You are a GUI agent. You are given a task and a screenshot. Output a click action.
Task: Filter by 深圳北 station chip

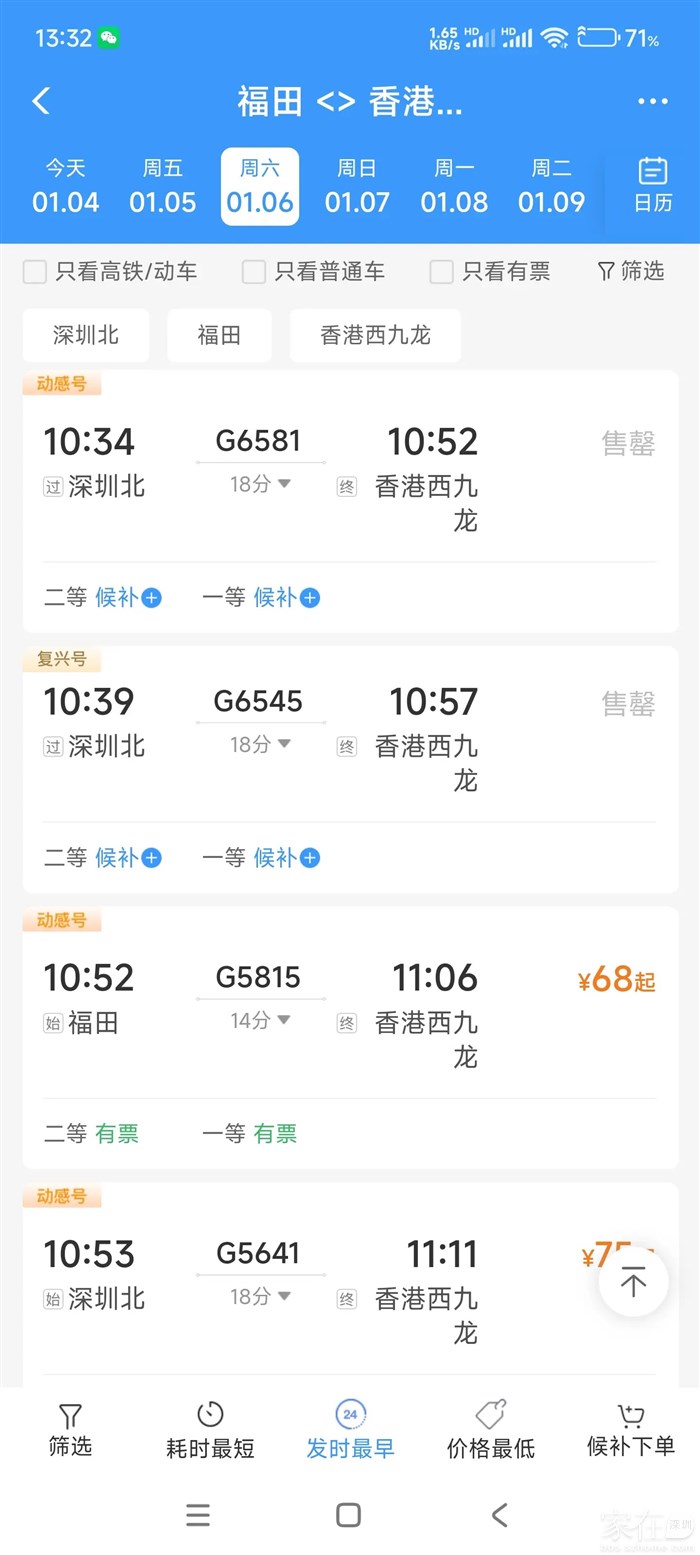click(86, 335)
